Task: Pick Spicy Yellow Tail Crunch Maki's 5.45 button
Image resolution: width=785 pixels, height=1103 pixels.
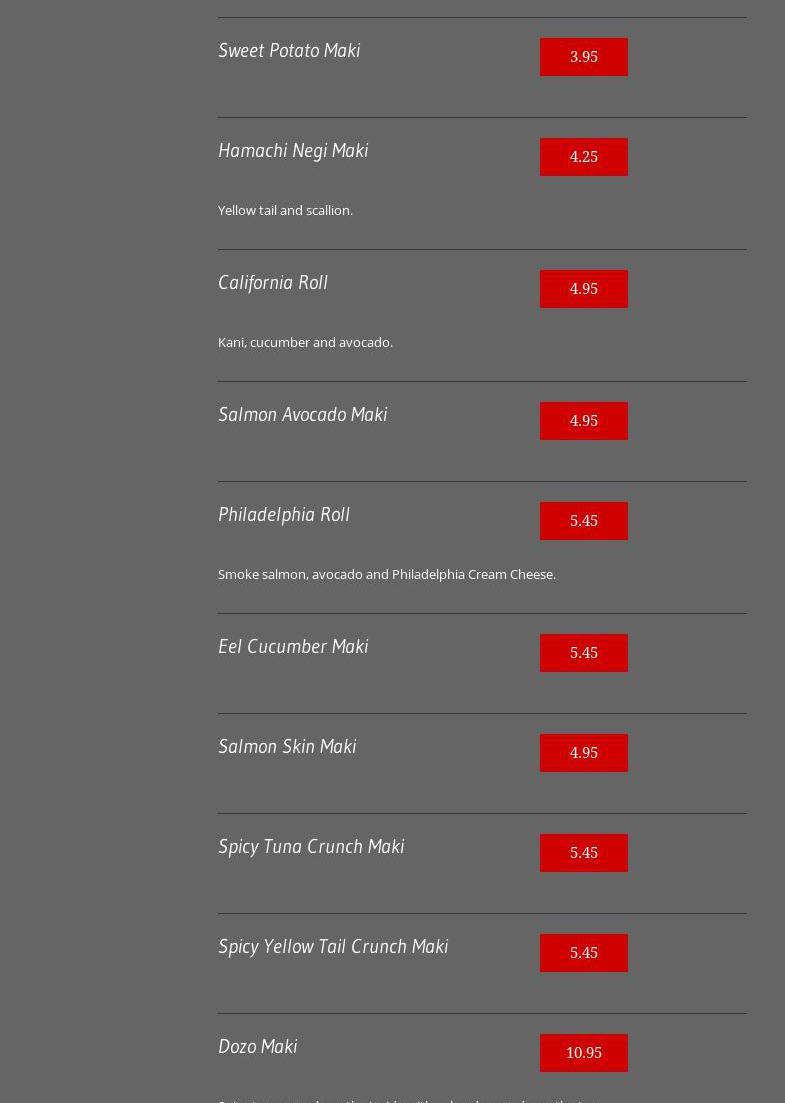Action: (x=583, y=953)
